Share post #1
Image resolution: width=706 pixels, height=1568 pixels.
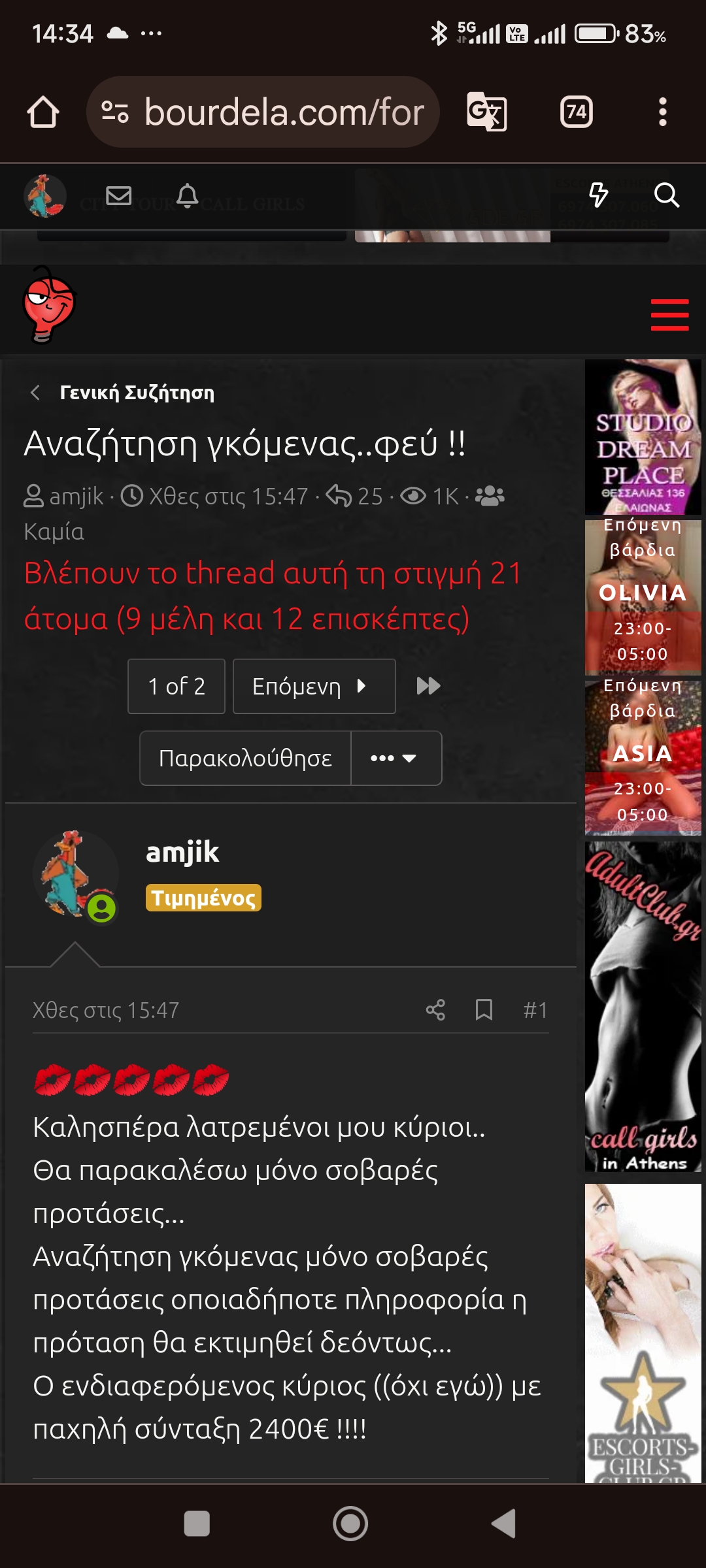(x=435, y=1010)
